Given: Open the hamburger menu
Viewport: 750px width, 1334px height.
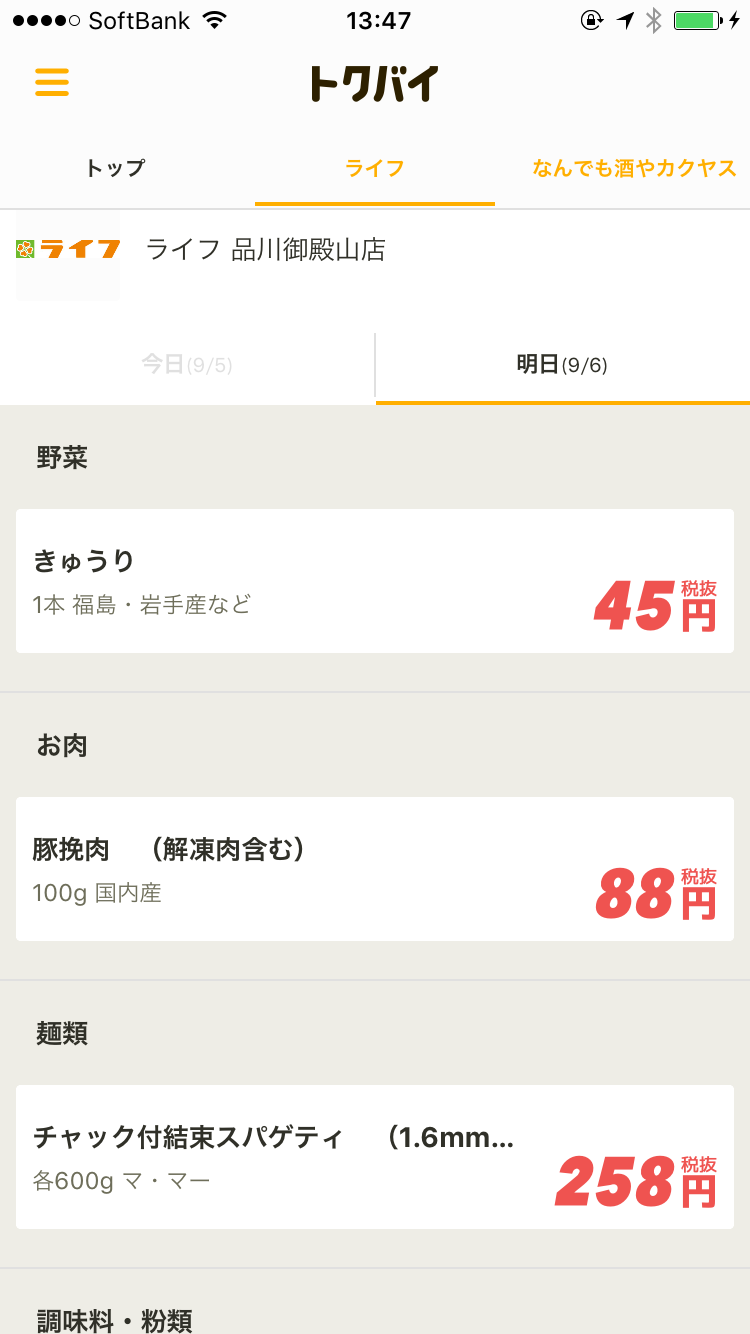Looking at the screenshot, I should tap(52, 82).
